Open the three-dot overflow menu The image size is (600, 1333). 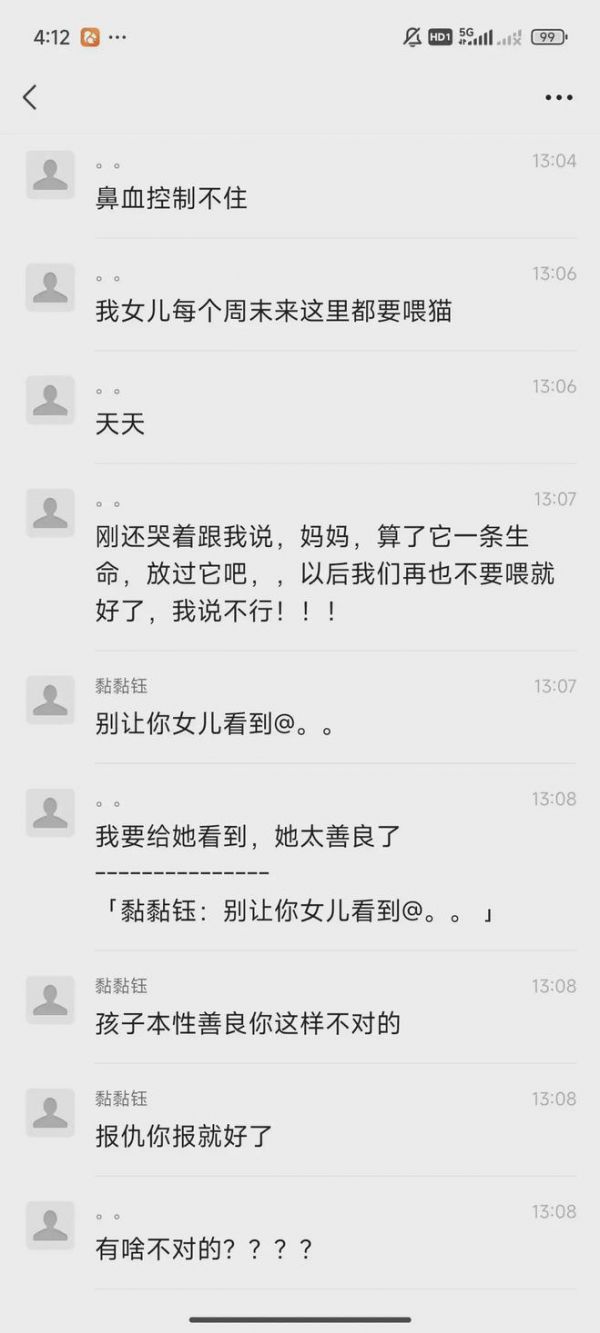pyautogui.click(x=559, y=98)
